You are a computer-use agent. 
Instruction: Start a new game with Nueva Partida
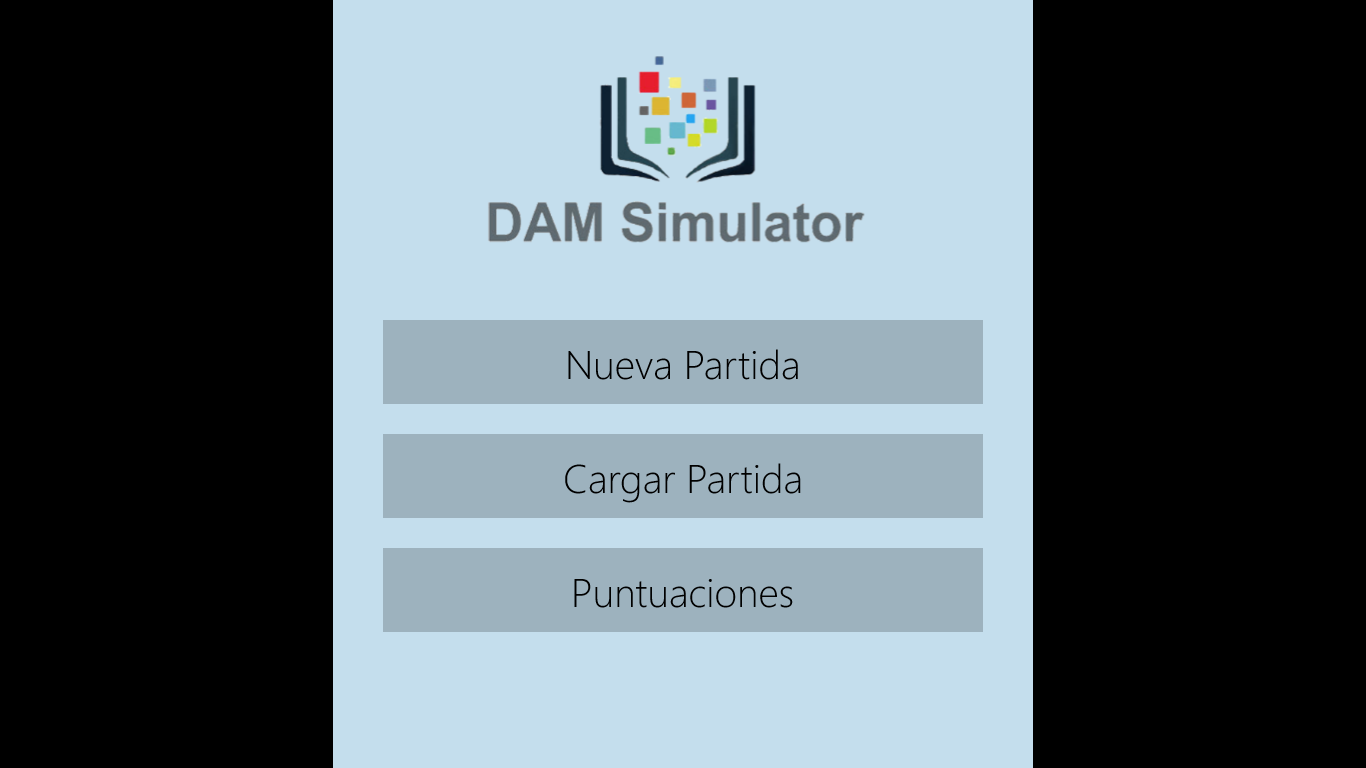tap(682, 362)
